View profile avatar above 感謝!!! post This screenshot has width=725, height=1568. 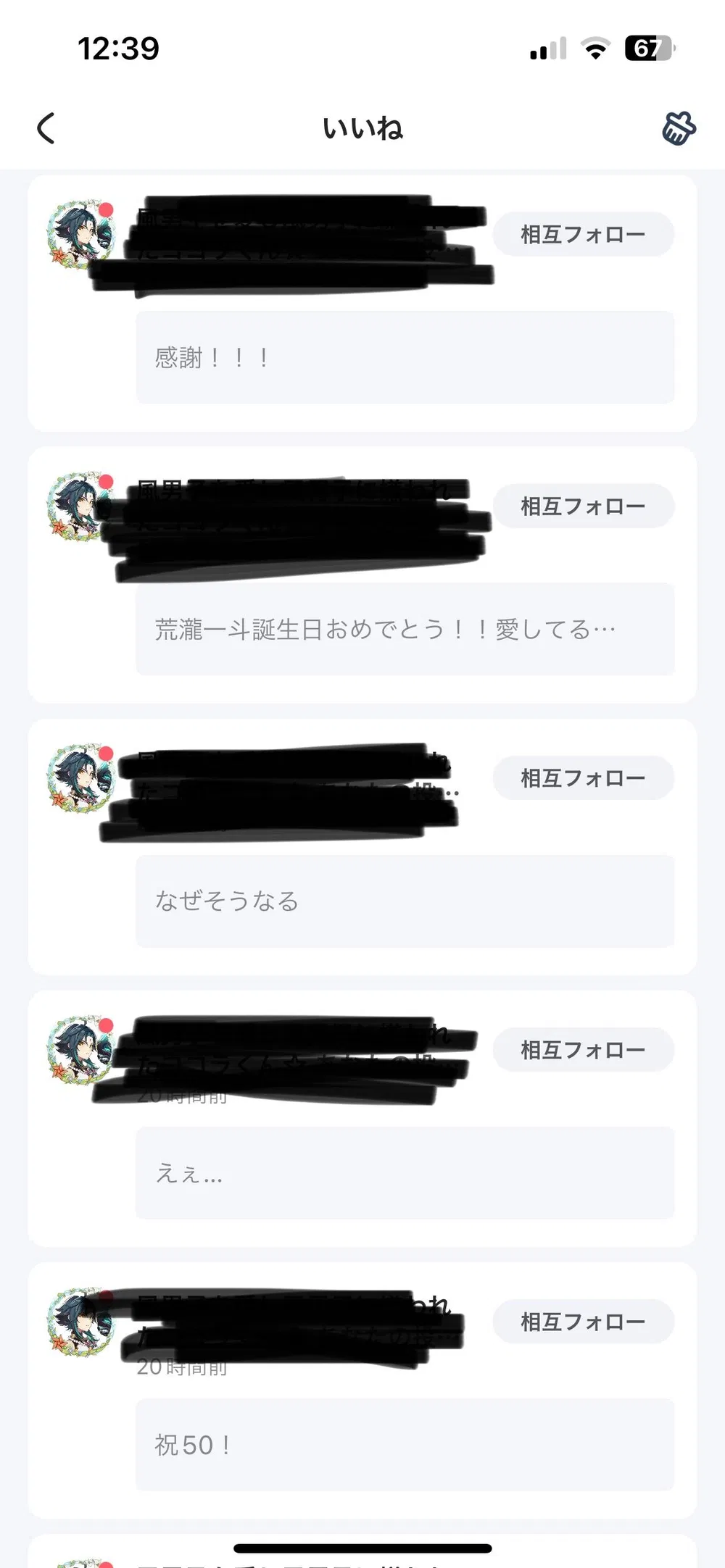click(81, 235)
